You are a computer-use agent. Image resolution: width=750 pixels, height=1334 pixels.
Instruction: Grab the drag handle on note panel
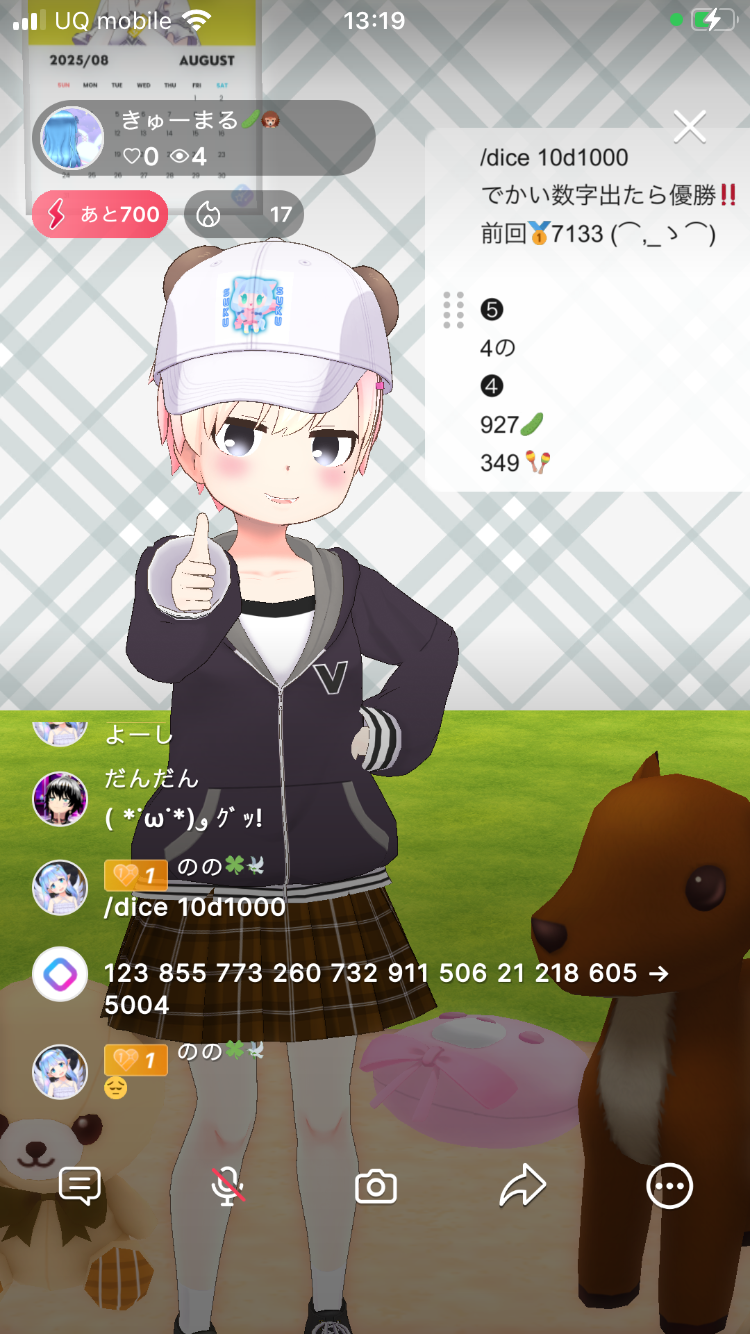tap(453, 310)
